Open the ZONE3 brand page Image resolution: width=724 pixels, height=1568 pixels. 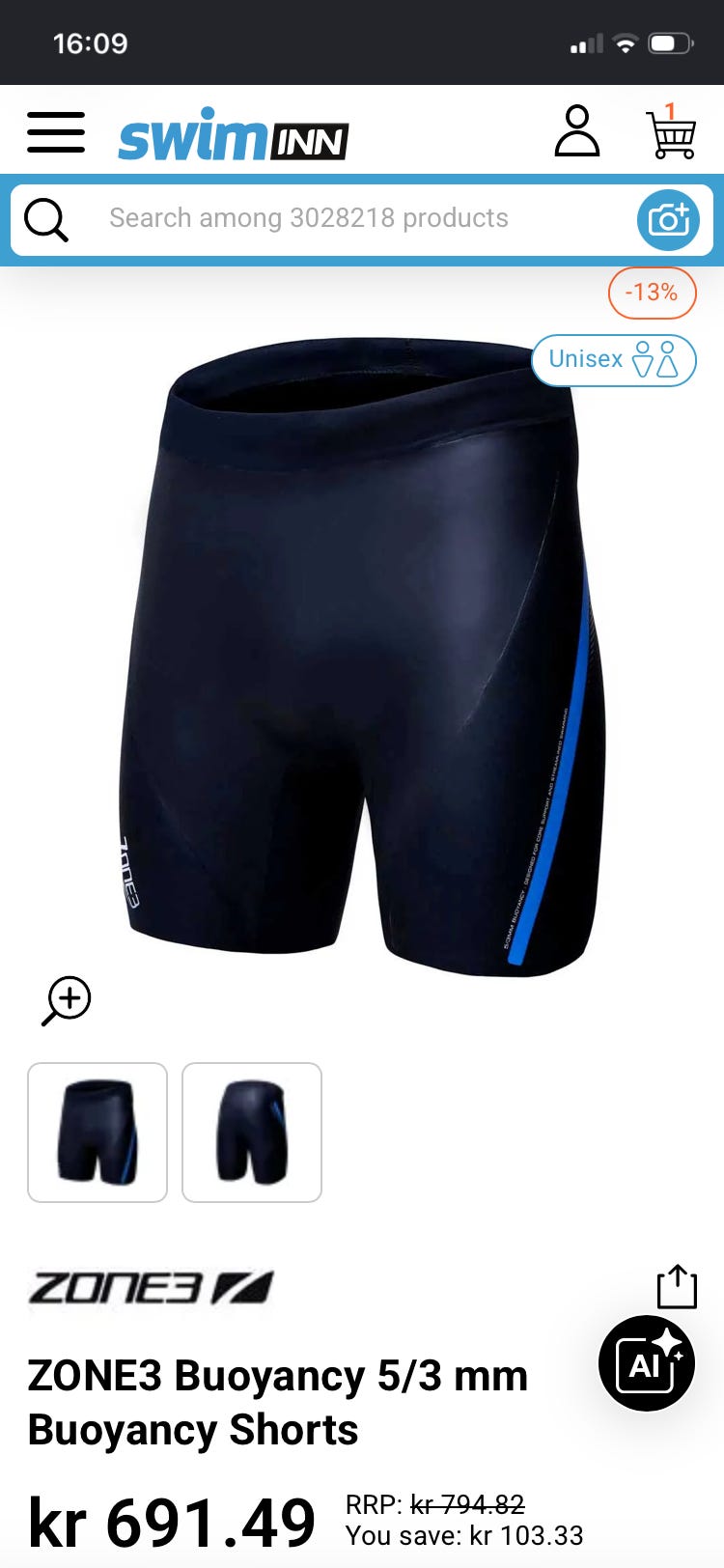coord(151,1288)
